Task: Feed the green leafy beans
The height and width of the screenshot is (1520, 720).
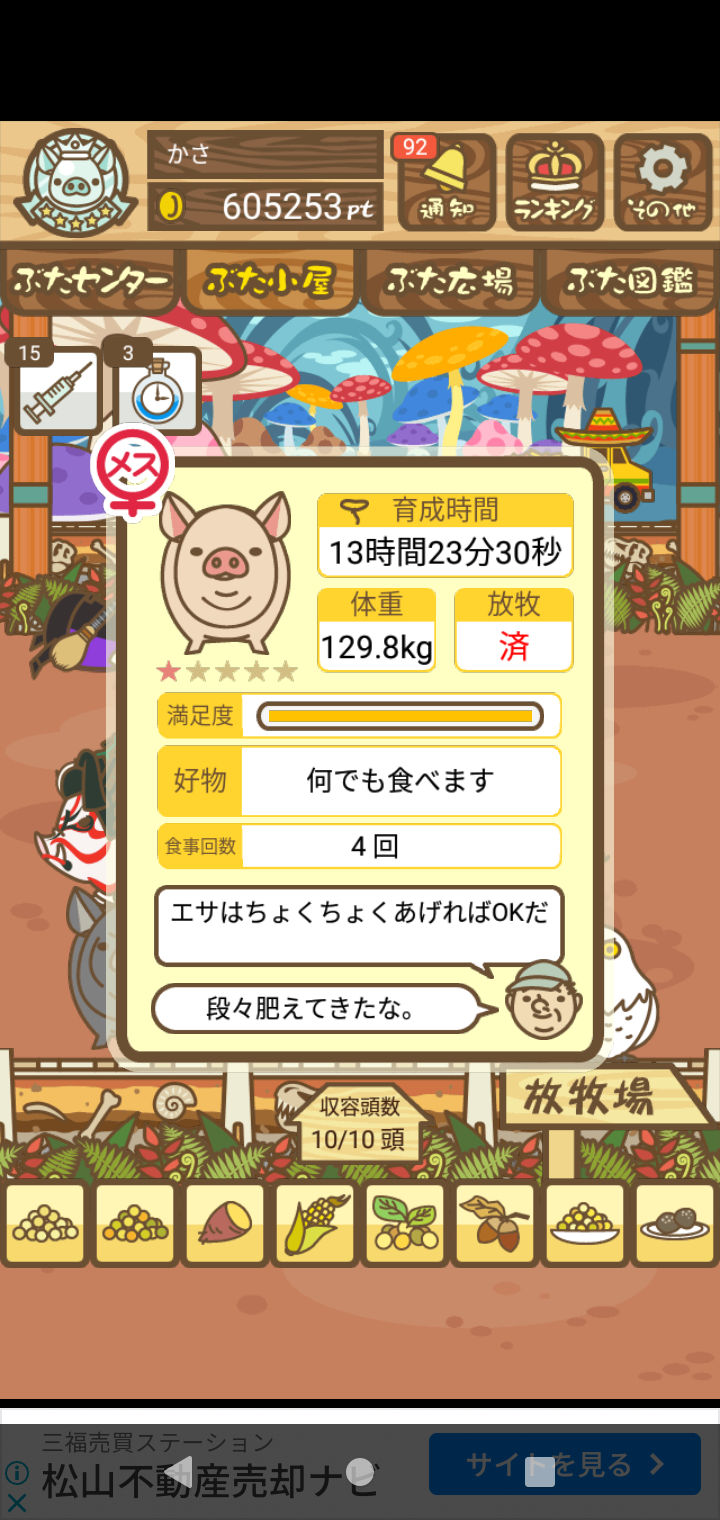Action: [x=405, y=1224]
